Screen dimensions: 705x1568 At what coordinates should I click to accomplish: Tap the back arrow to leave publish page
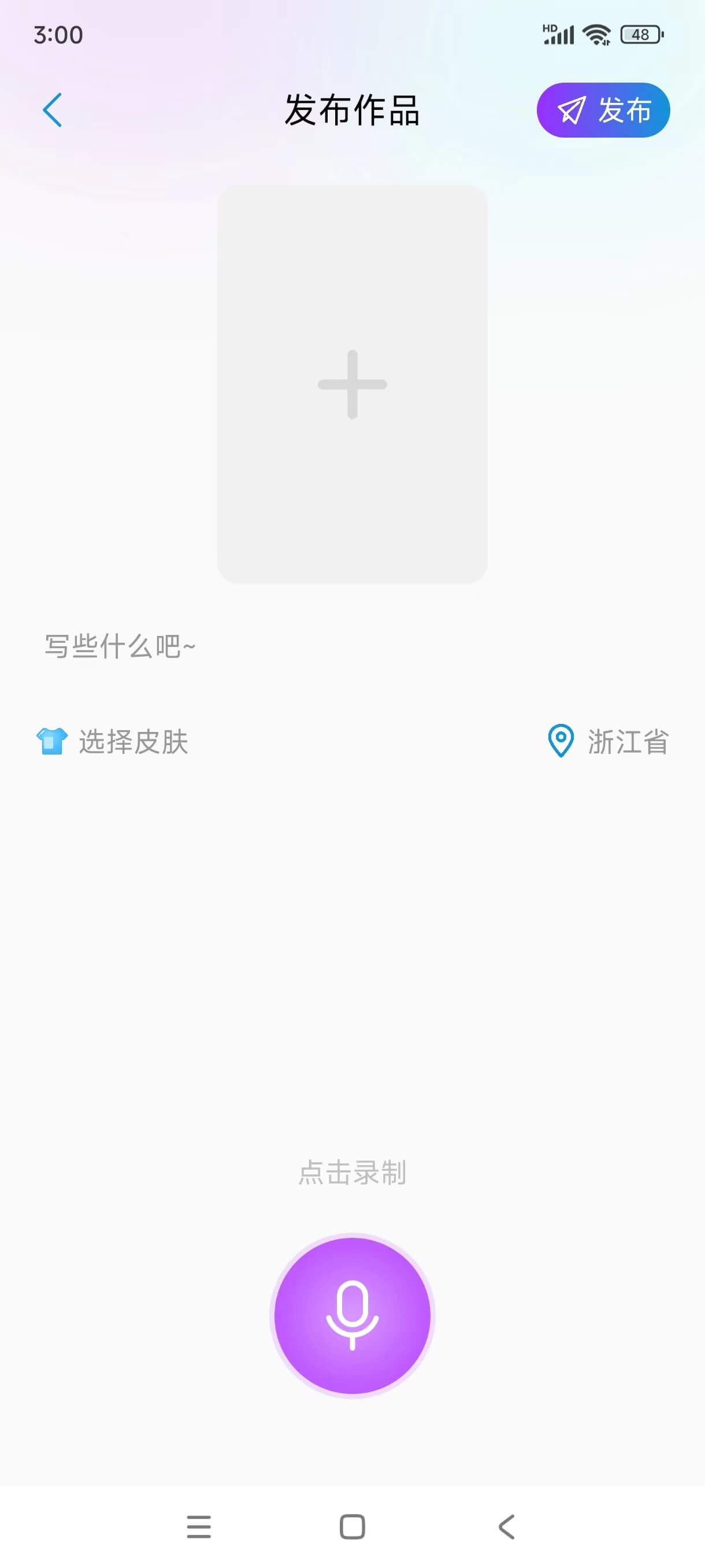tap(53, 110)
